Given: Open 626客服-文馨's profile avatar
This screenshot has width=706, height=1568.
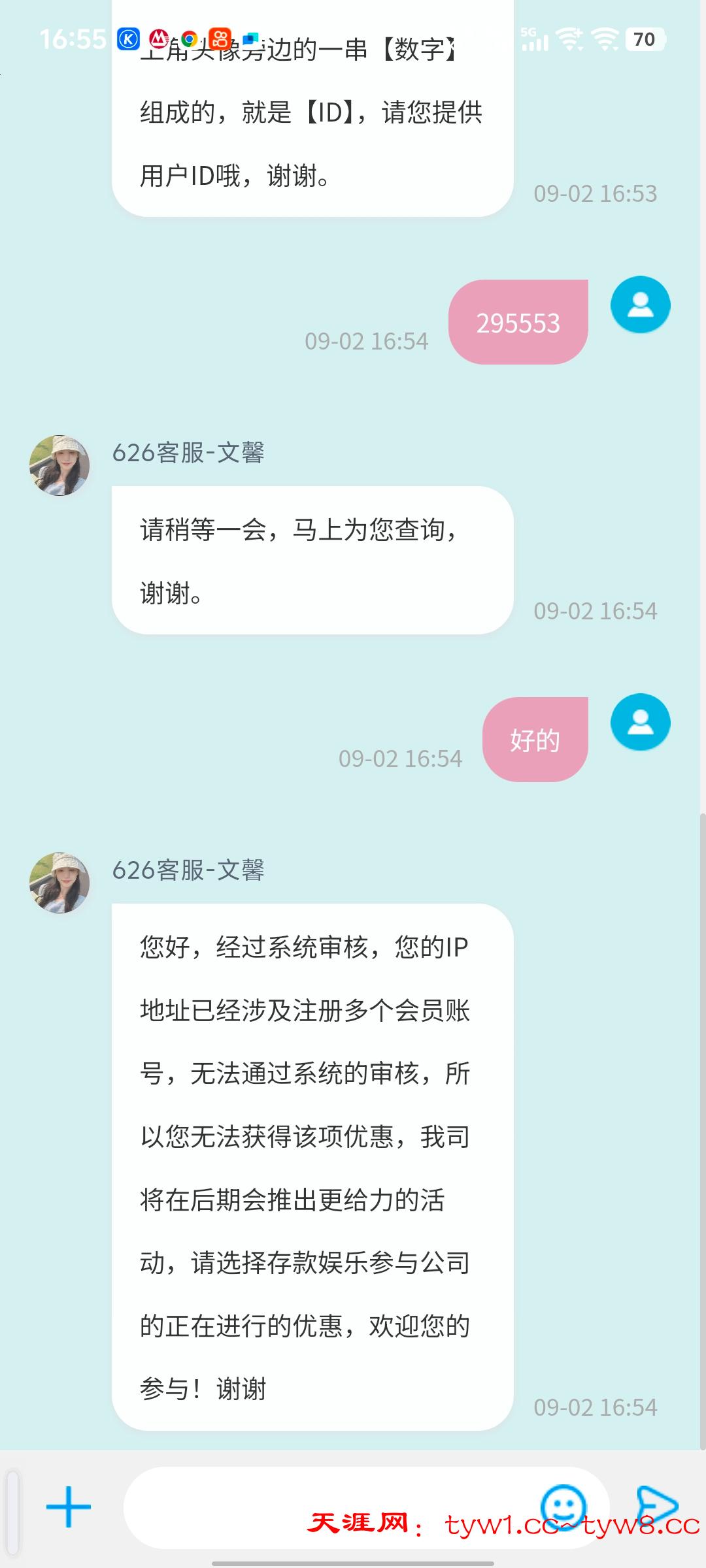Looking at the screenshot, I should pyautogui.click(x=59, y=465).
